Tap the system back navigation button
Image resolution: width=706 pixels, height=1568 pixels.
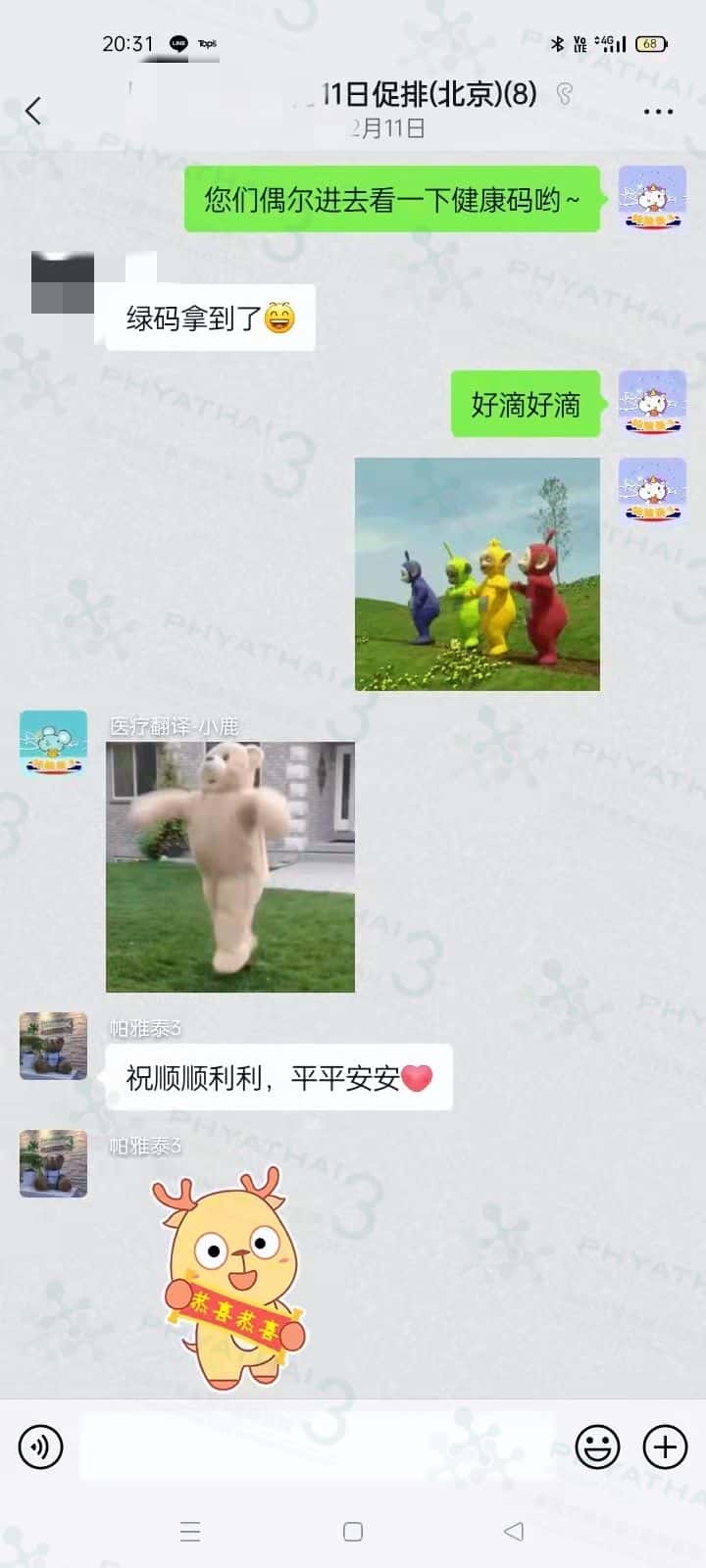click(513, 1531)
